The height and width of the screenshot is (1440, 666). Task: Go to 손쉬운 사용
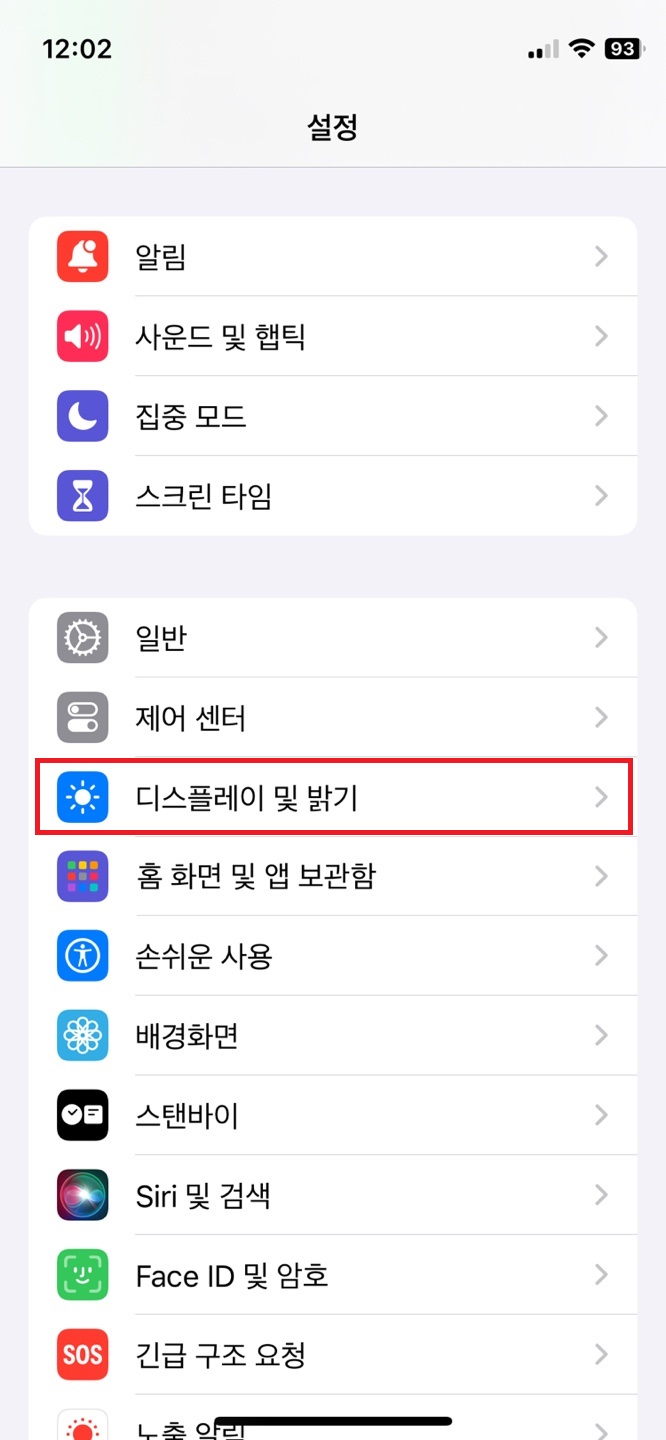coord(333,956)
